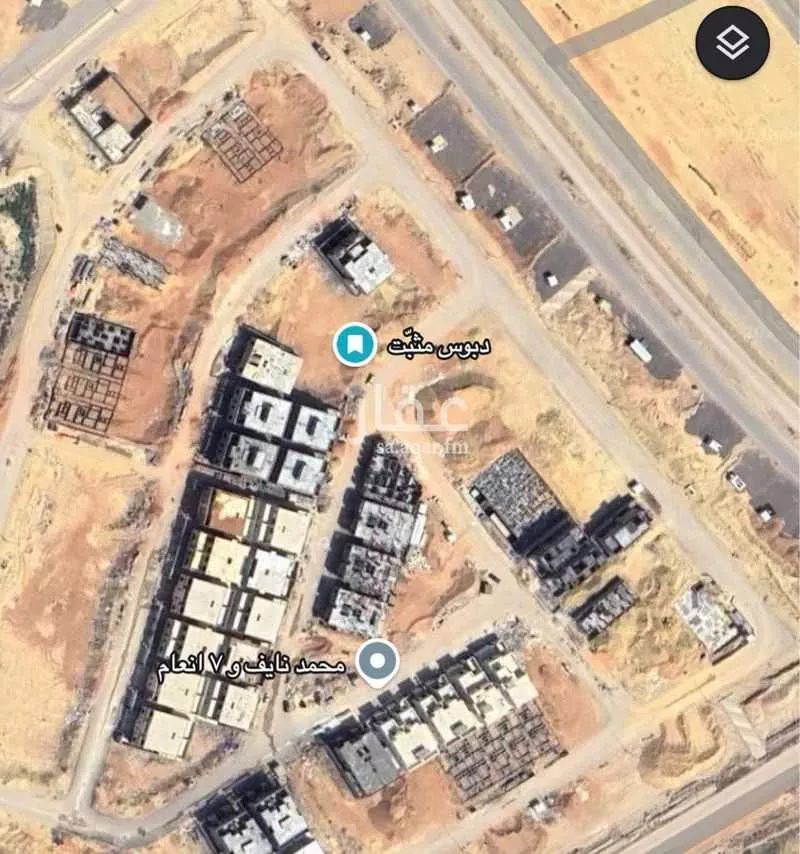Toggle the map style using the dark circular control

731,40
